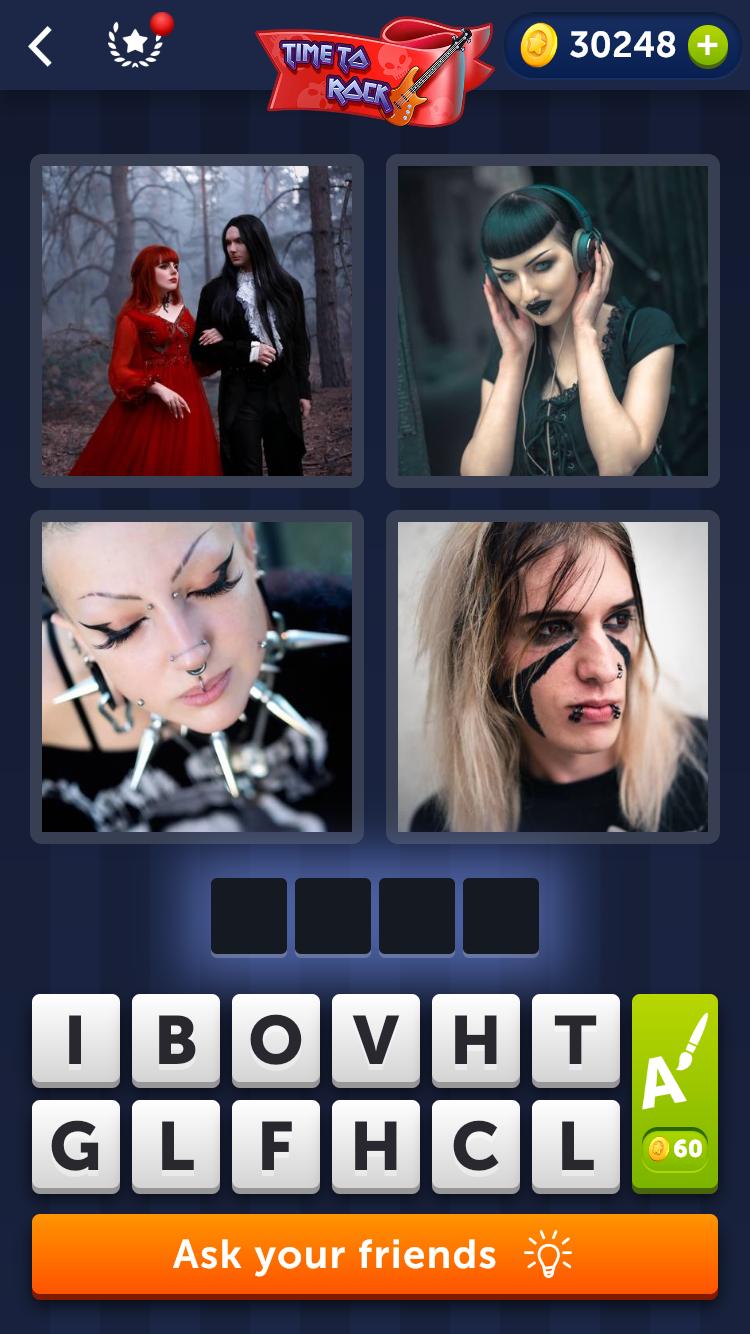Select the letter G tile
750x1334 pixels.
pos(76,1146)
